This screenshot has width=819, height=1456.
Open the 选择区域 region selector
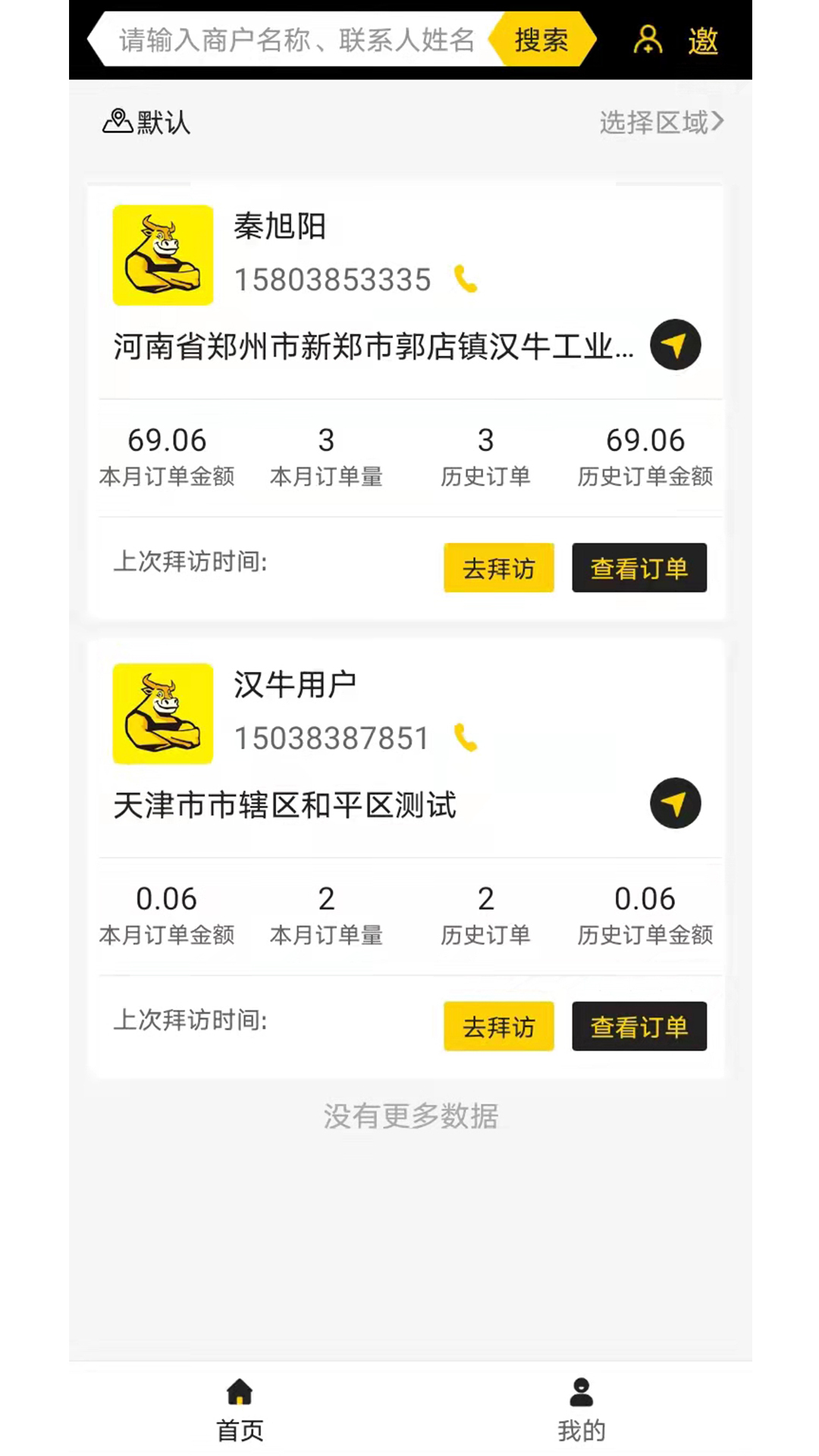coord(661,122)
